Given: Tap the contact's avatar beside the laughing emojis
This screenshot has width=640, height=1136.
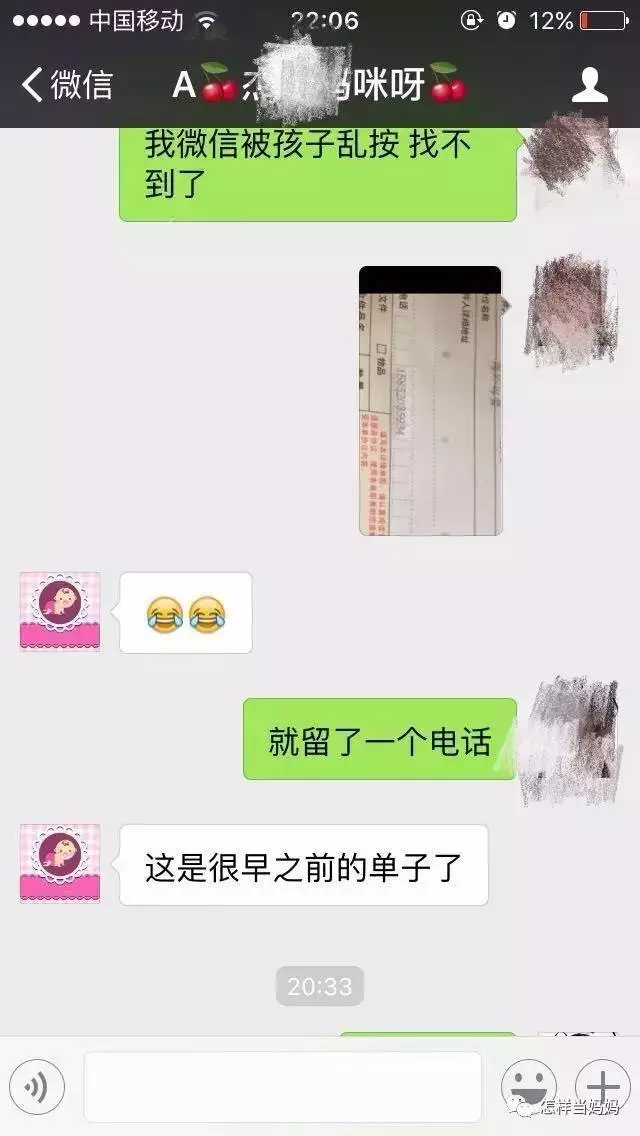Looking at the screenshot, I should (x=60, y=612).
